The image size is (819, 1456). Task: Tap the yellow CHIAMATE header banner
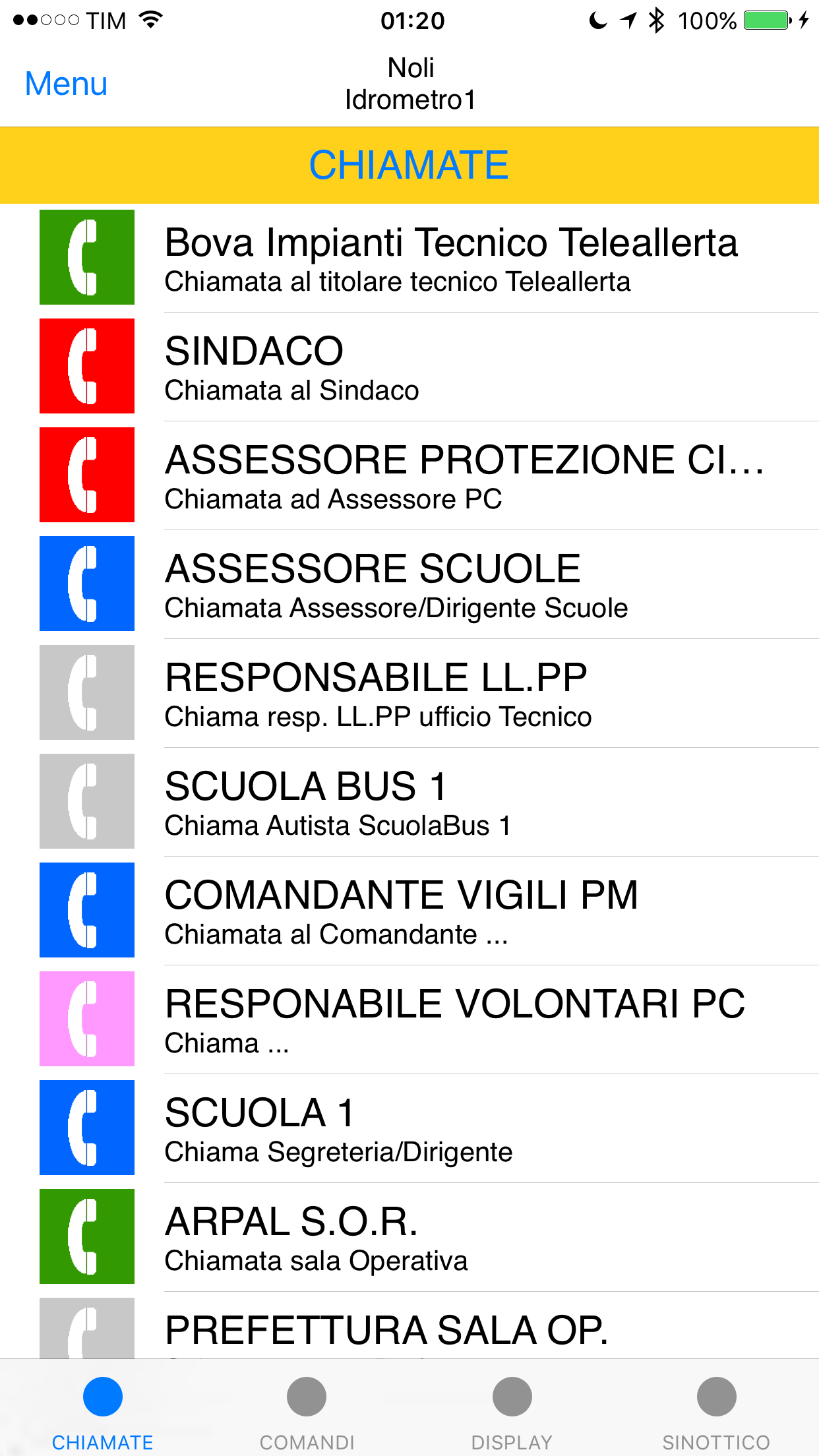pyautogui.click(x=409, y=165)
